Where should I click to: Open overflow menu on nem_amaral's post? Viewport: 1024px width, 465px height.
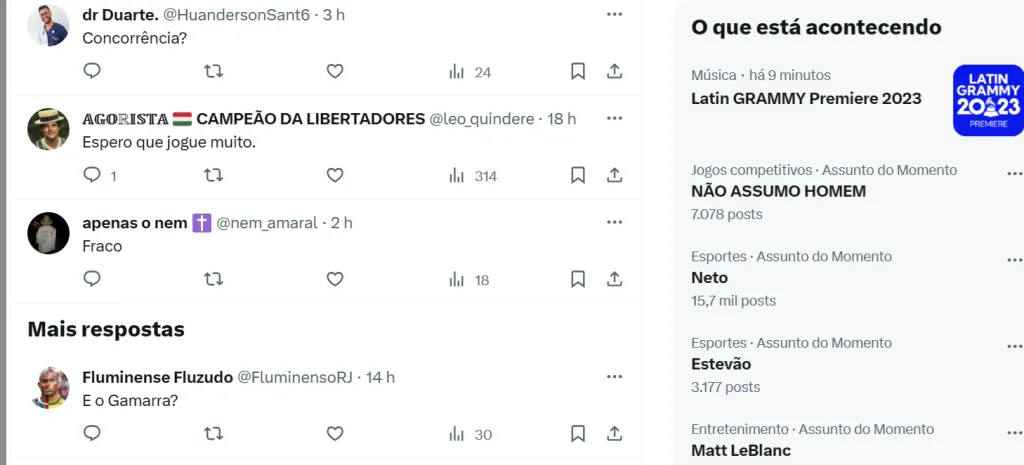[x=614, y=222]
